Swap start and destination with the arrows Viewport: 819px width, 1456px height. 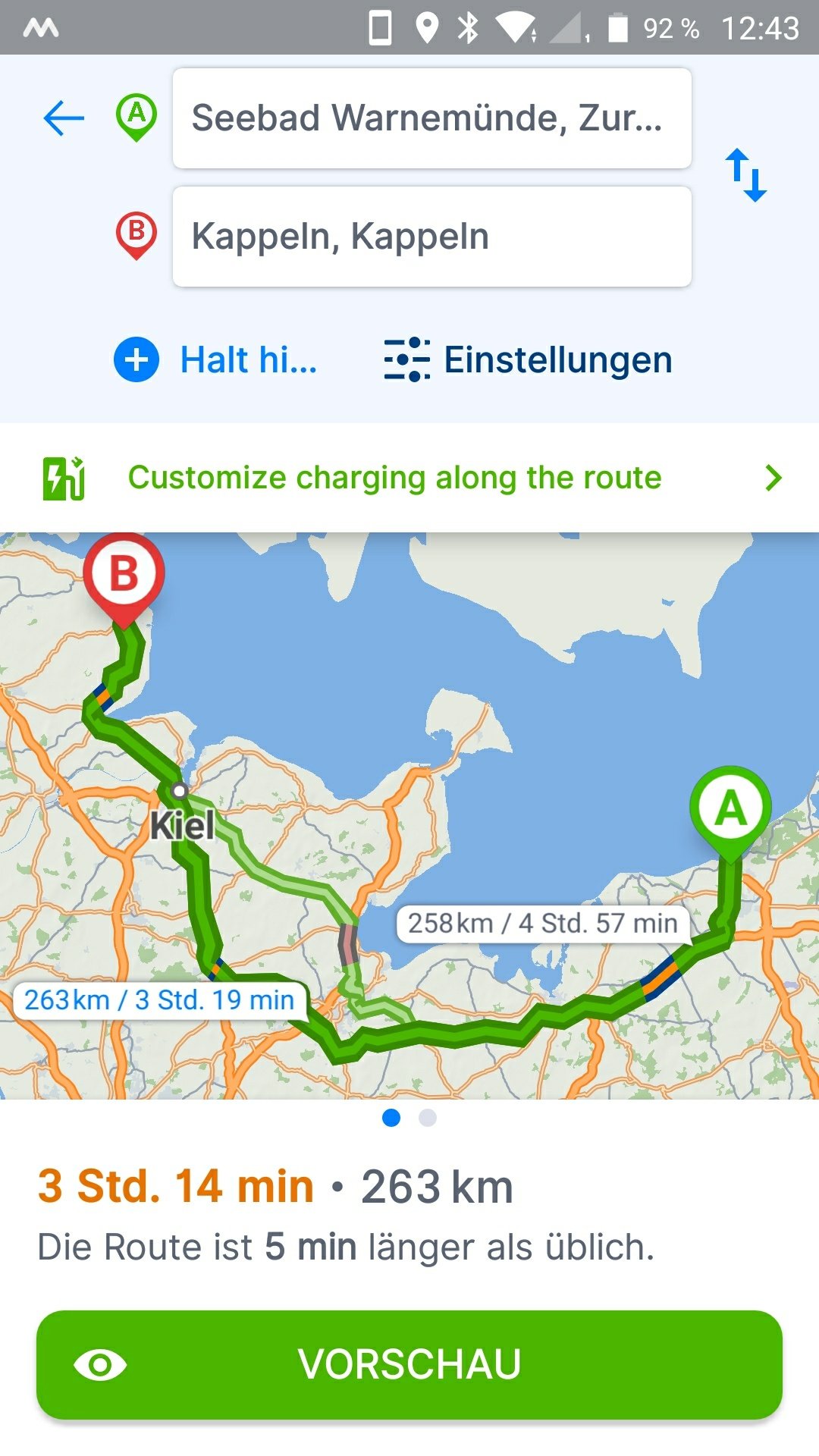point(746,175)
